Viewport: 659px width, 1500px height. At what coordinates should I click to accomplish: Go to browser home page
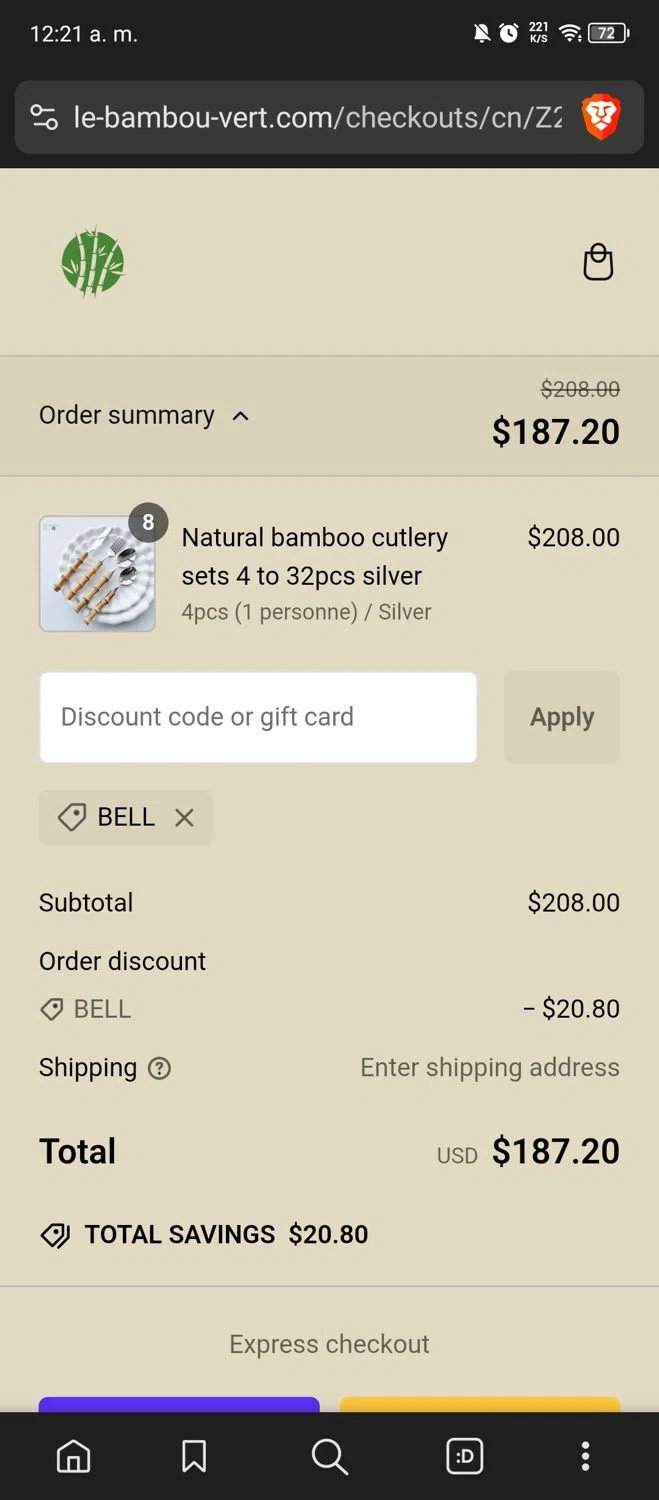(x=73, y=1456)
